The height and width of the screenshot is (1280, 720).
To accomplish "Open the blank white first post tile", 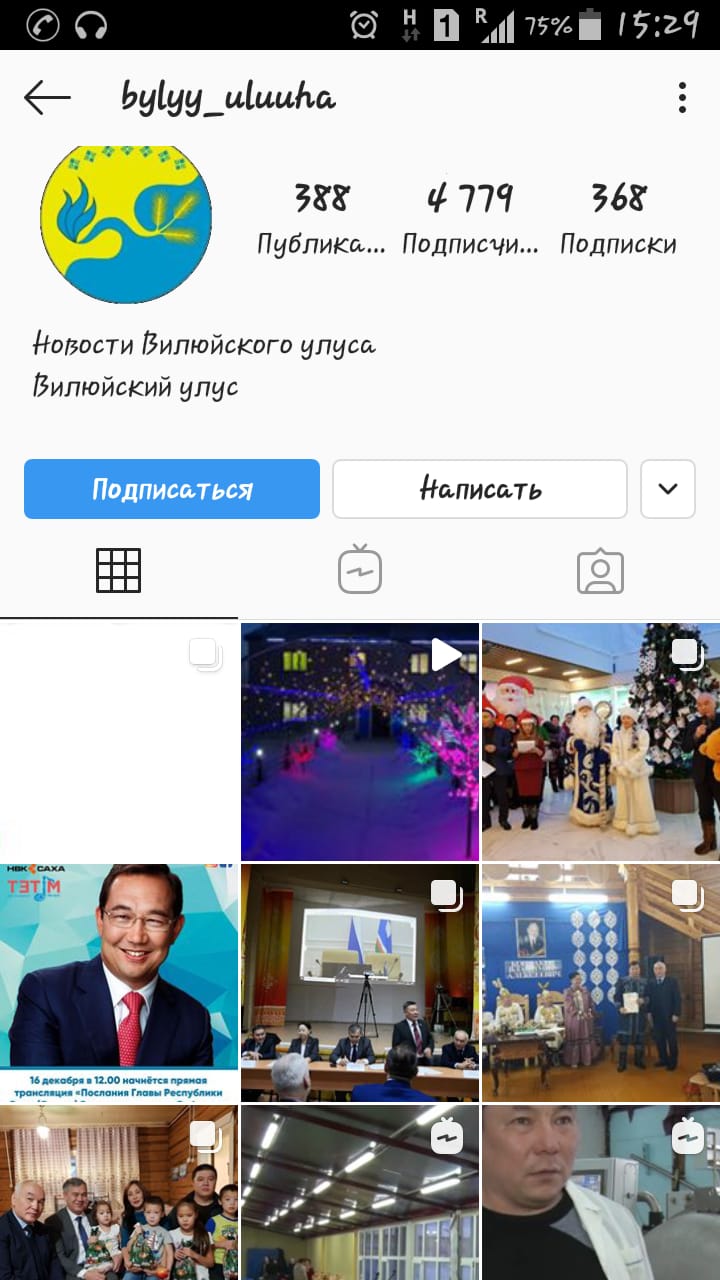I will point(119,742).
